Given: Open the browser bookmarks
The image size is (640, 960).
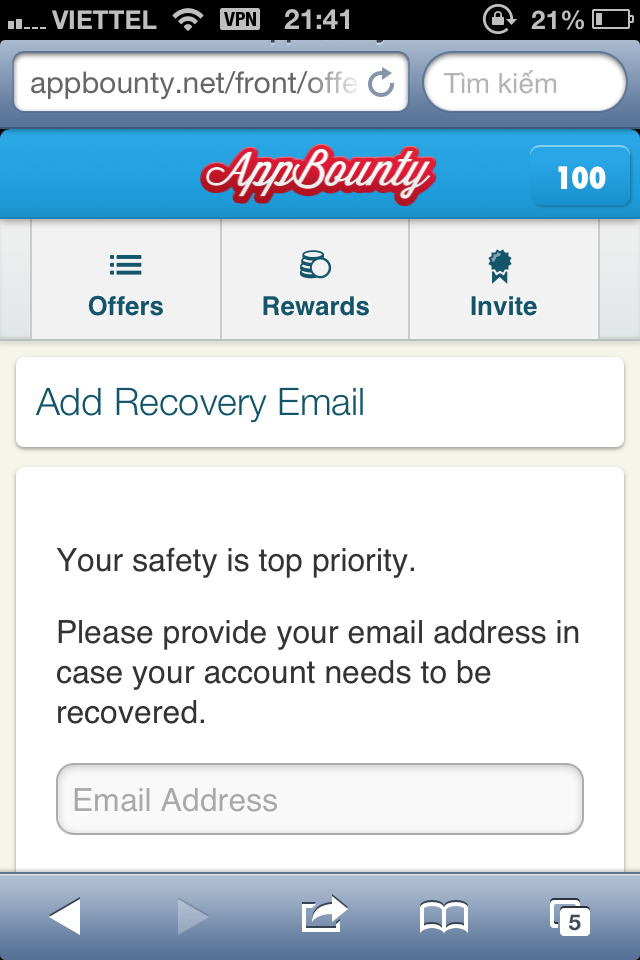Looking at the screenshot, I should coord(443,916).
